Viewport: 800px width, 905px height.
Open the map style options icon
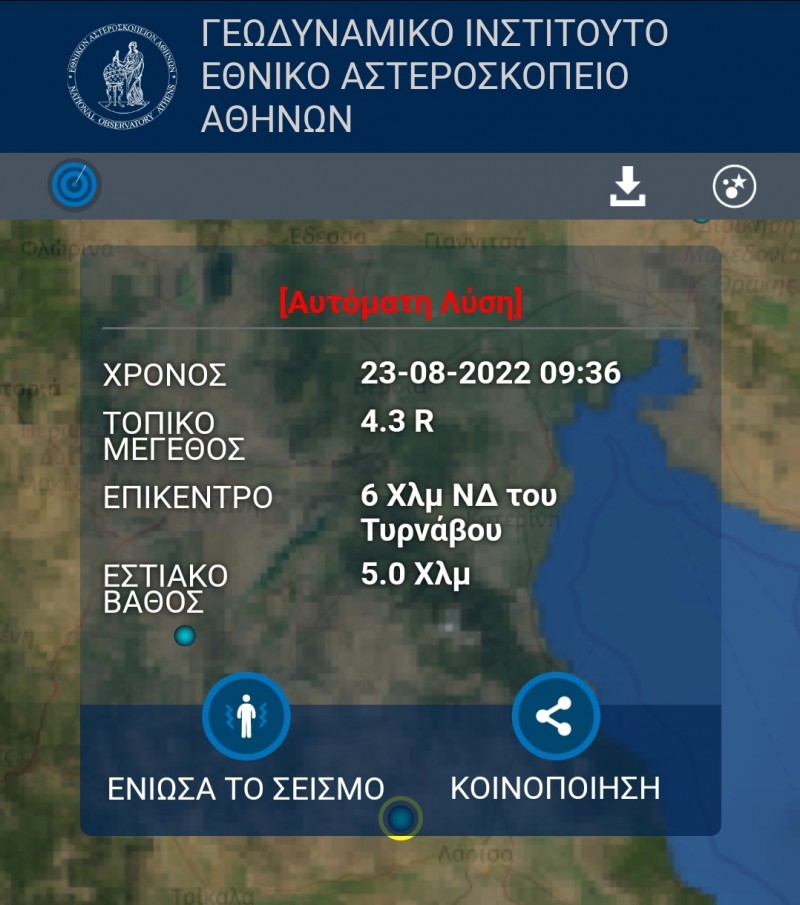click(x=734, y=186)
